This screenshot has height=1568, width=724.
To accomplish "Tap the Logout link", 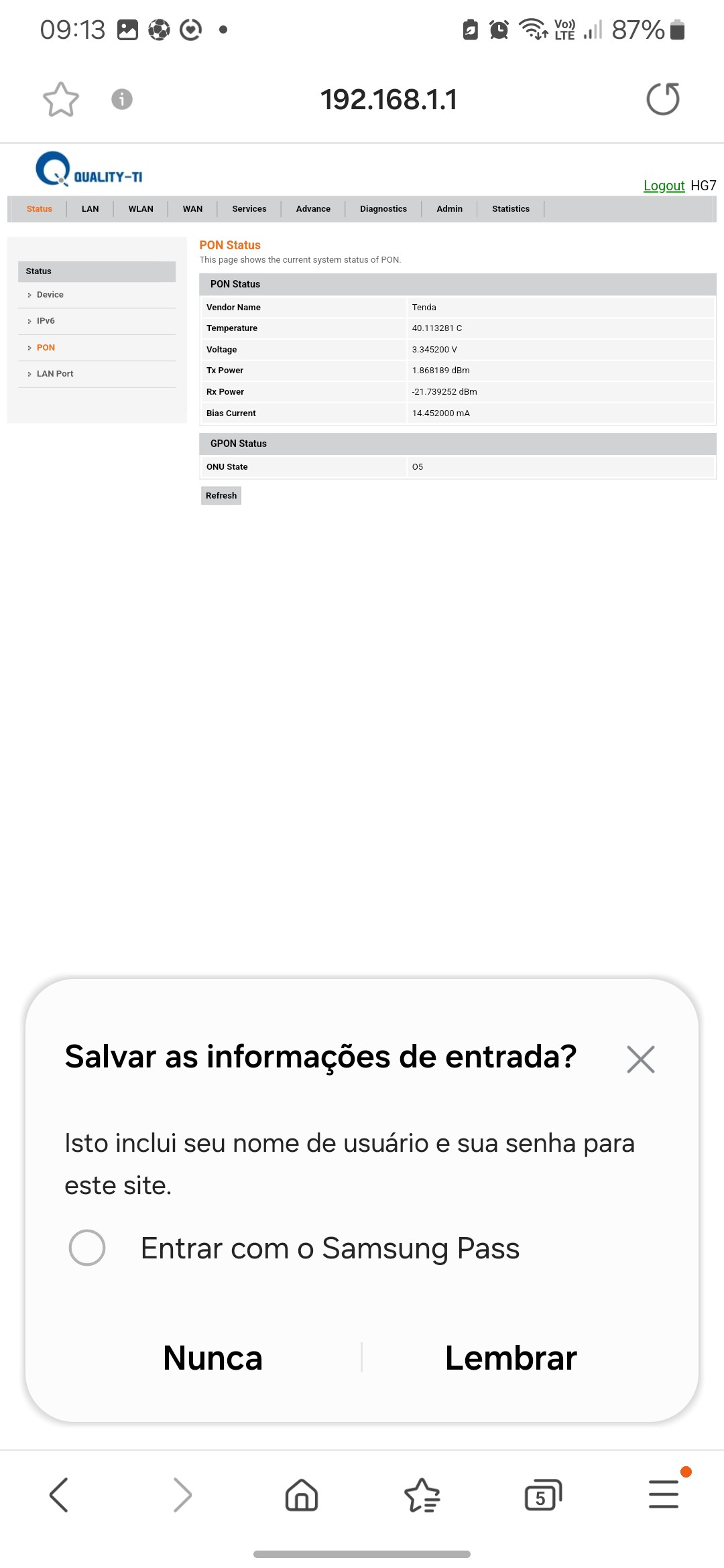I will coord(664,186).
